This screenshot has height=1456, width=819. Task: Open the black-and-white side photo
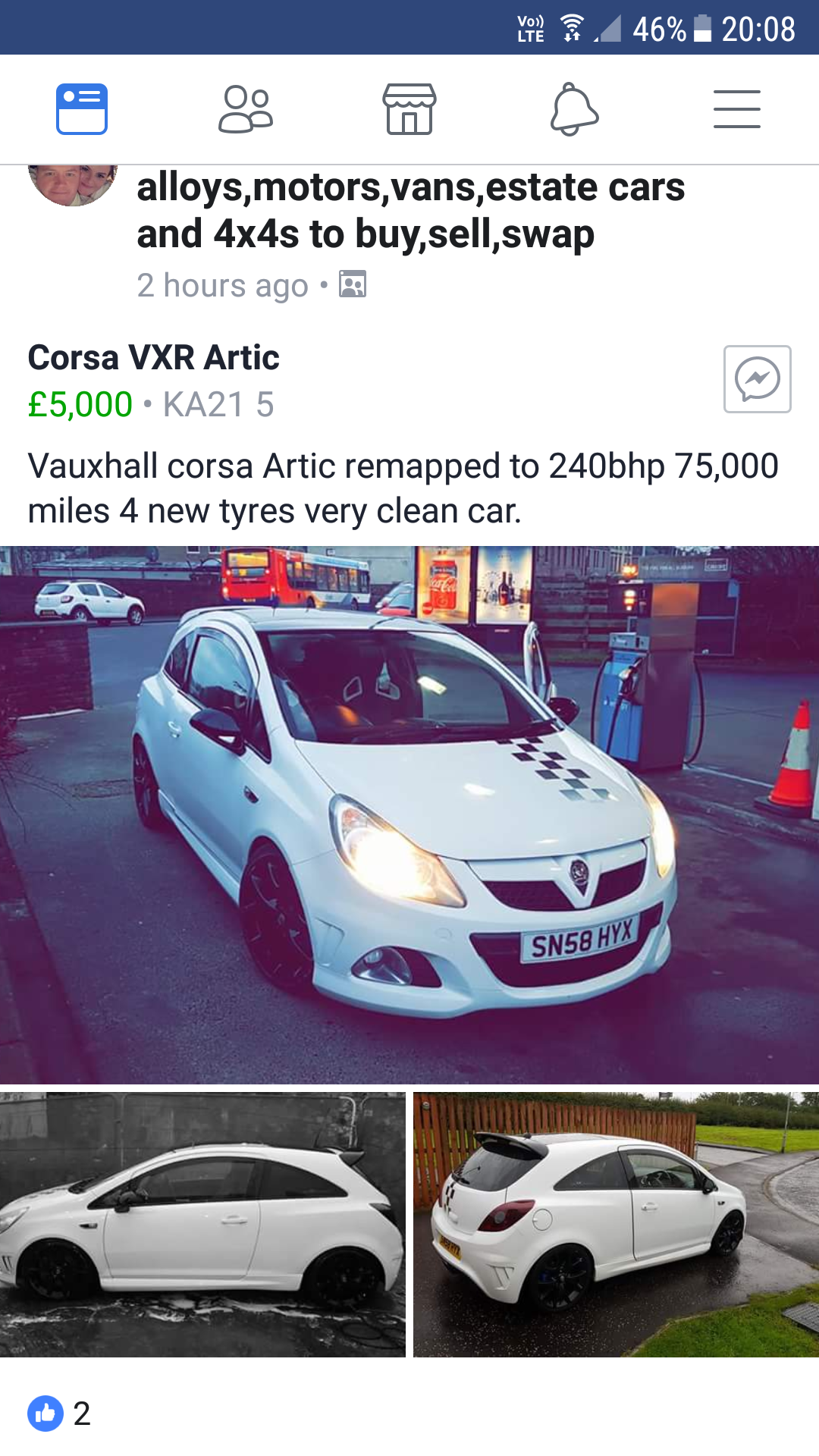click(202, 1225)
